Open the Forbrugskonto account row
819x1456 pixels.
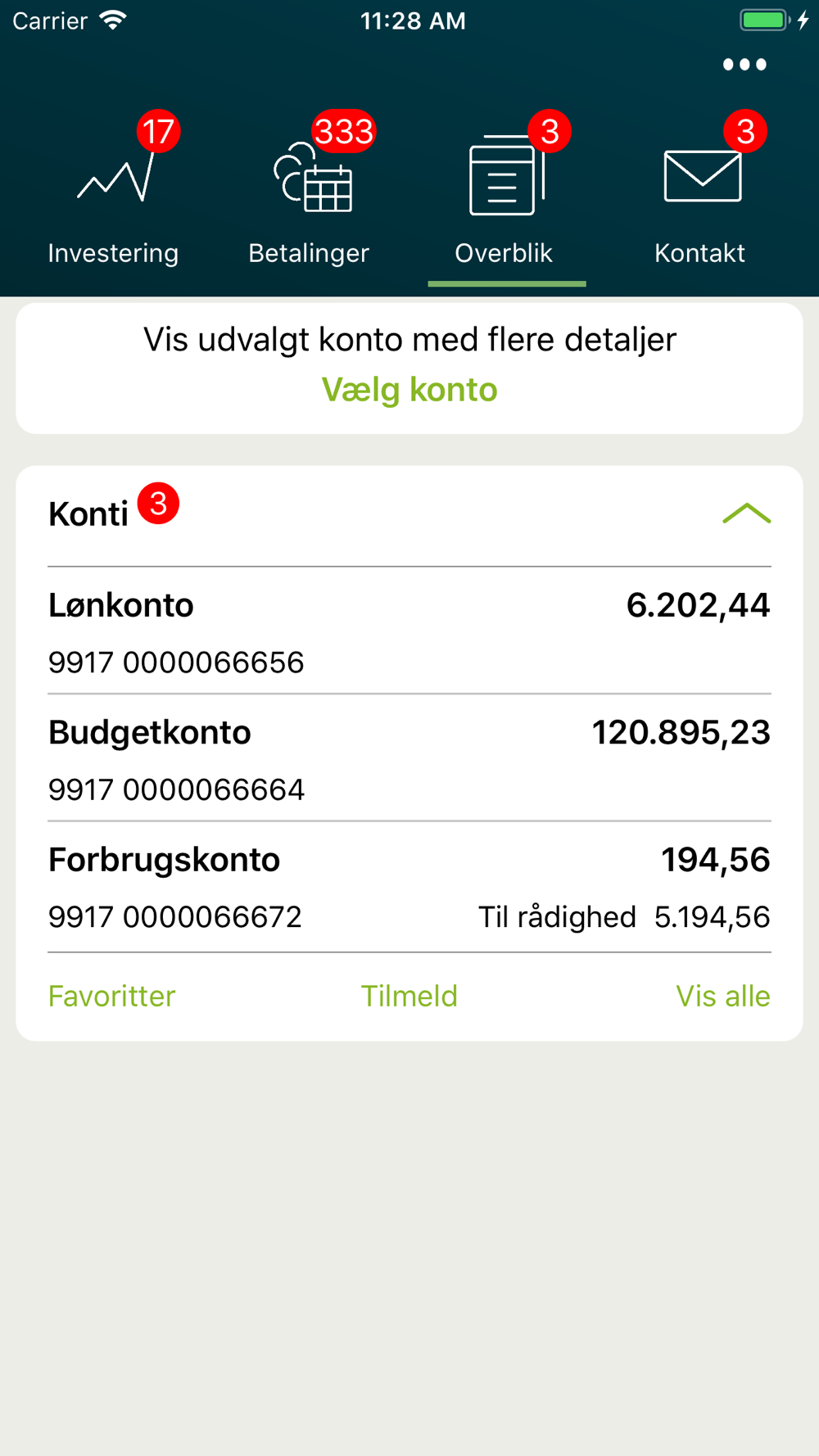click(x=409, y=886)
